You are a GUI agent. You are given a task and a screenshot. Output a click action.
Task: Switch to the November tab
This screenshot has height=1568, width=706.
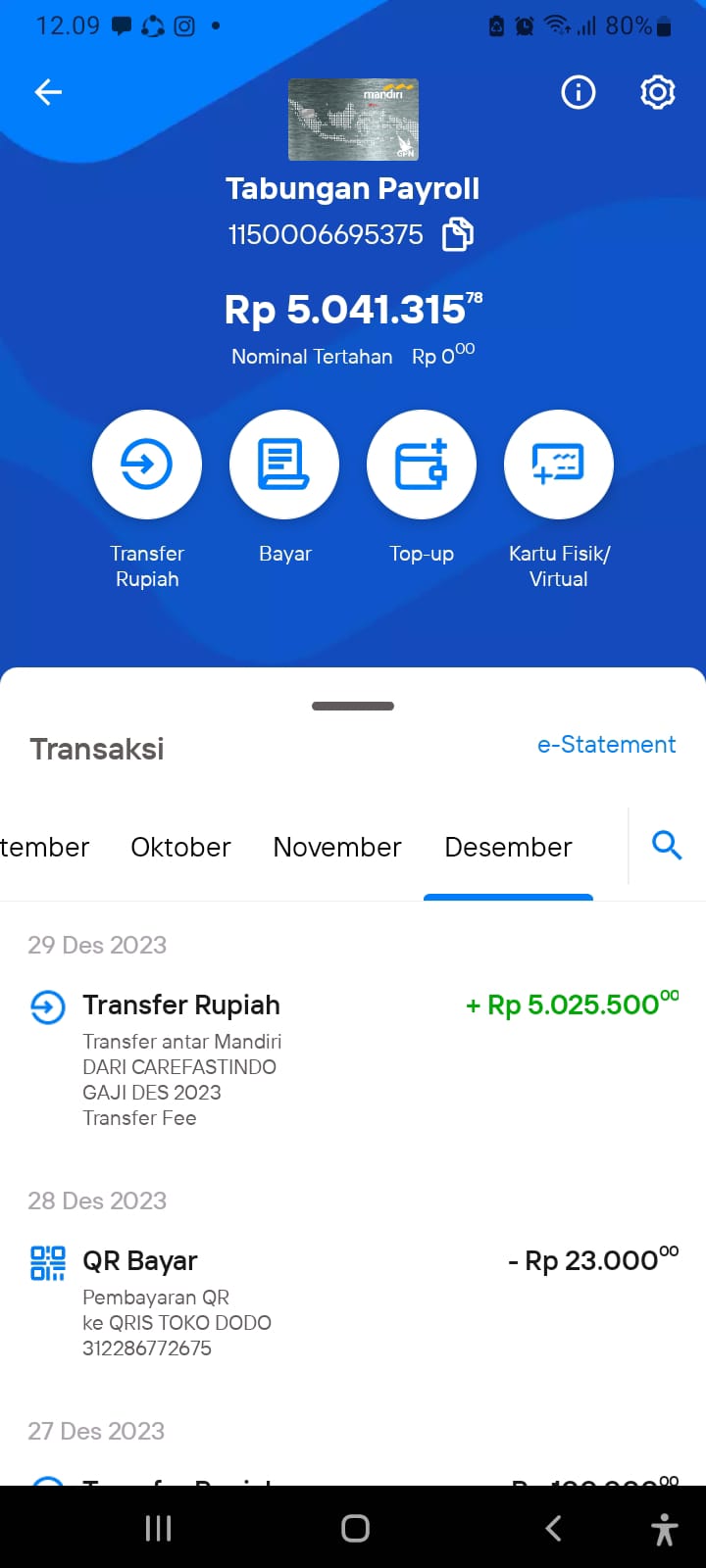click(x=337, y=847)
